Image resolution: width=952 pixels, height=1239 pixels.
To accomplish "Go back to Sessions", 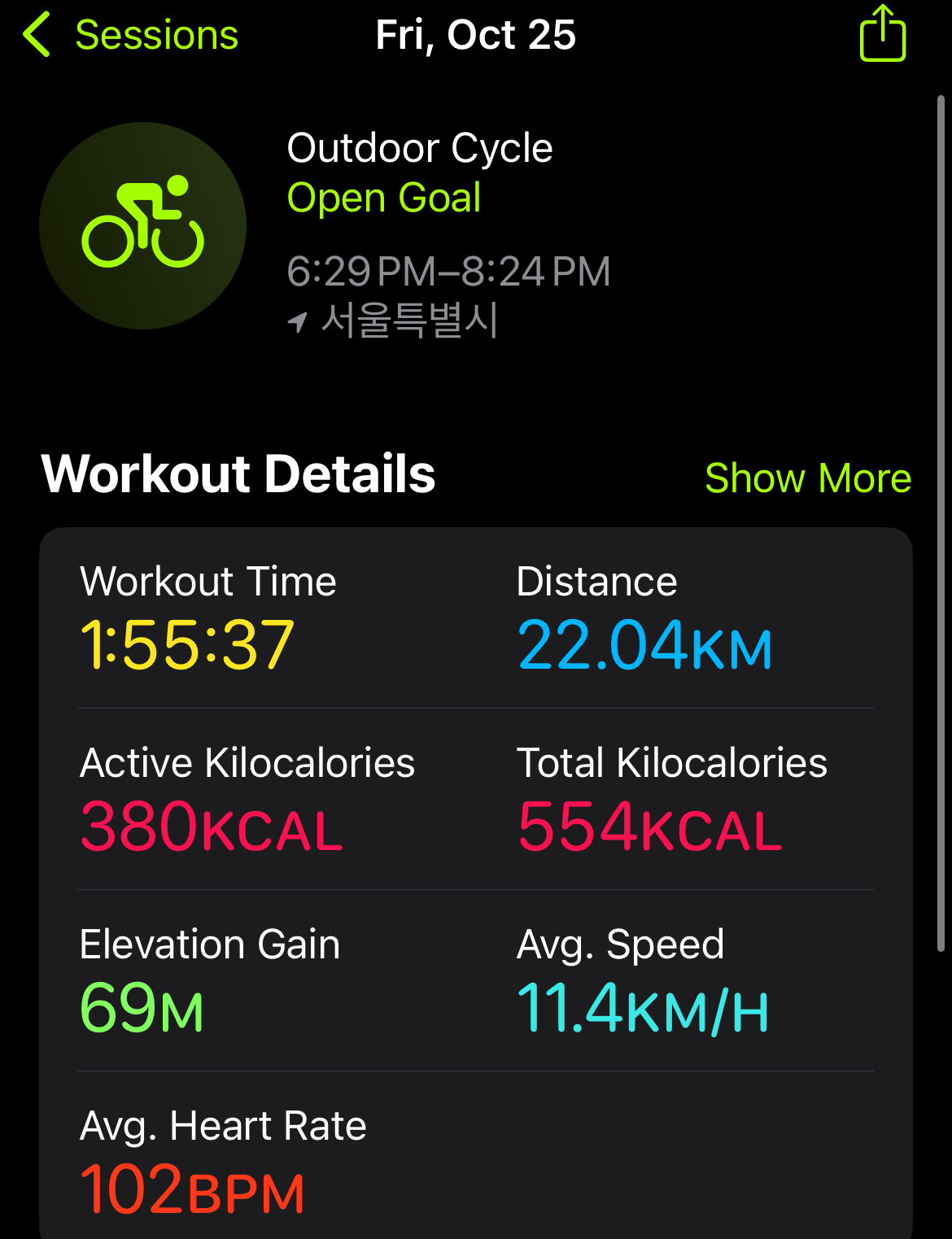I will click(x=130, y=35).
